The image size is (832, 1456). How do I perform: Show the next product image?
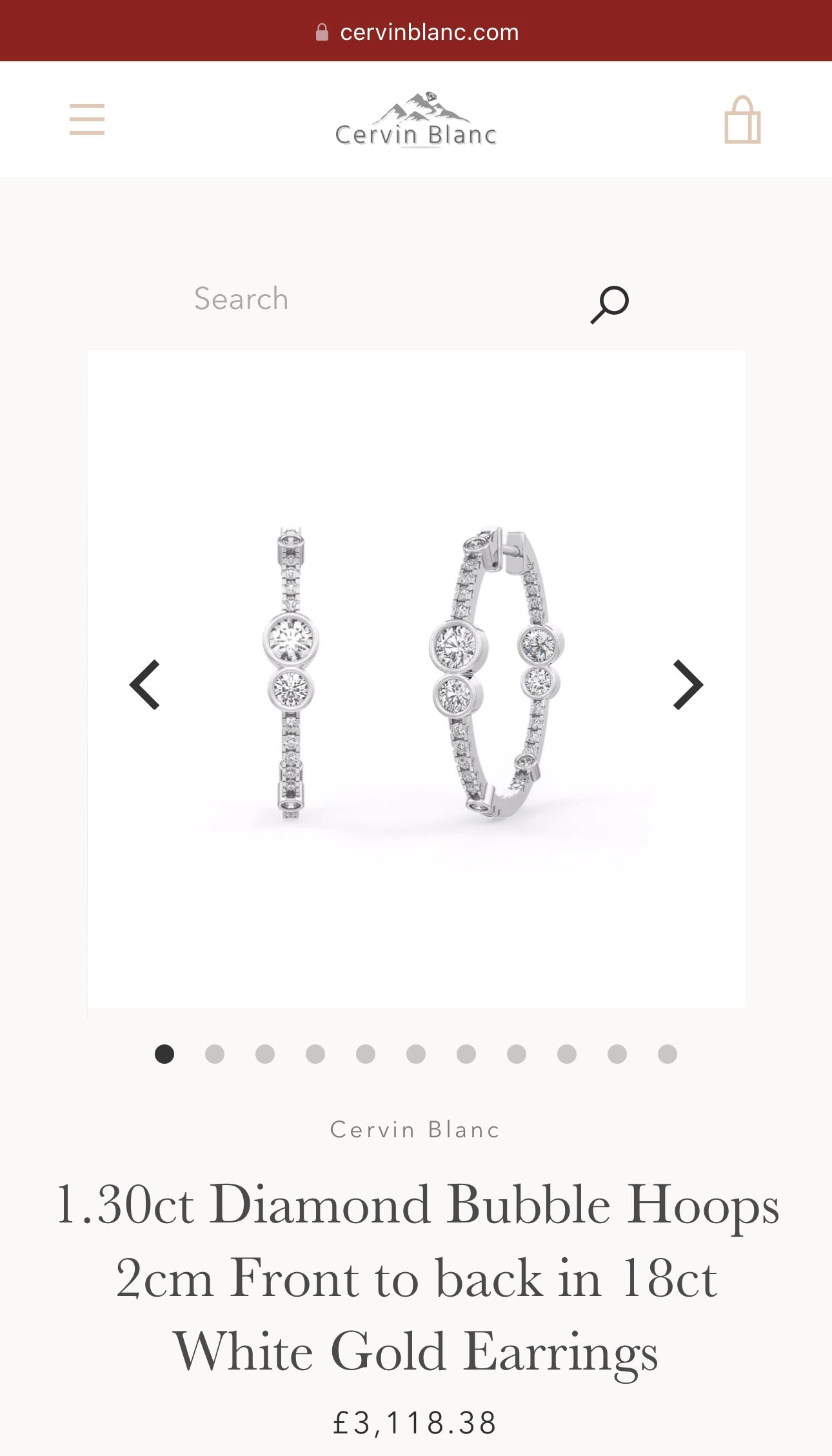tap(688, 684)
